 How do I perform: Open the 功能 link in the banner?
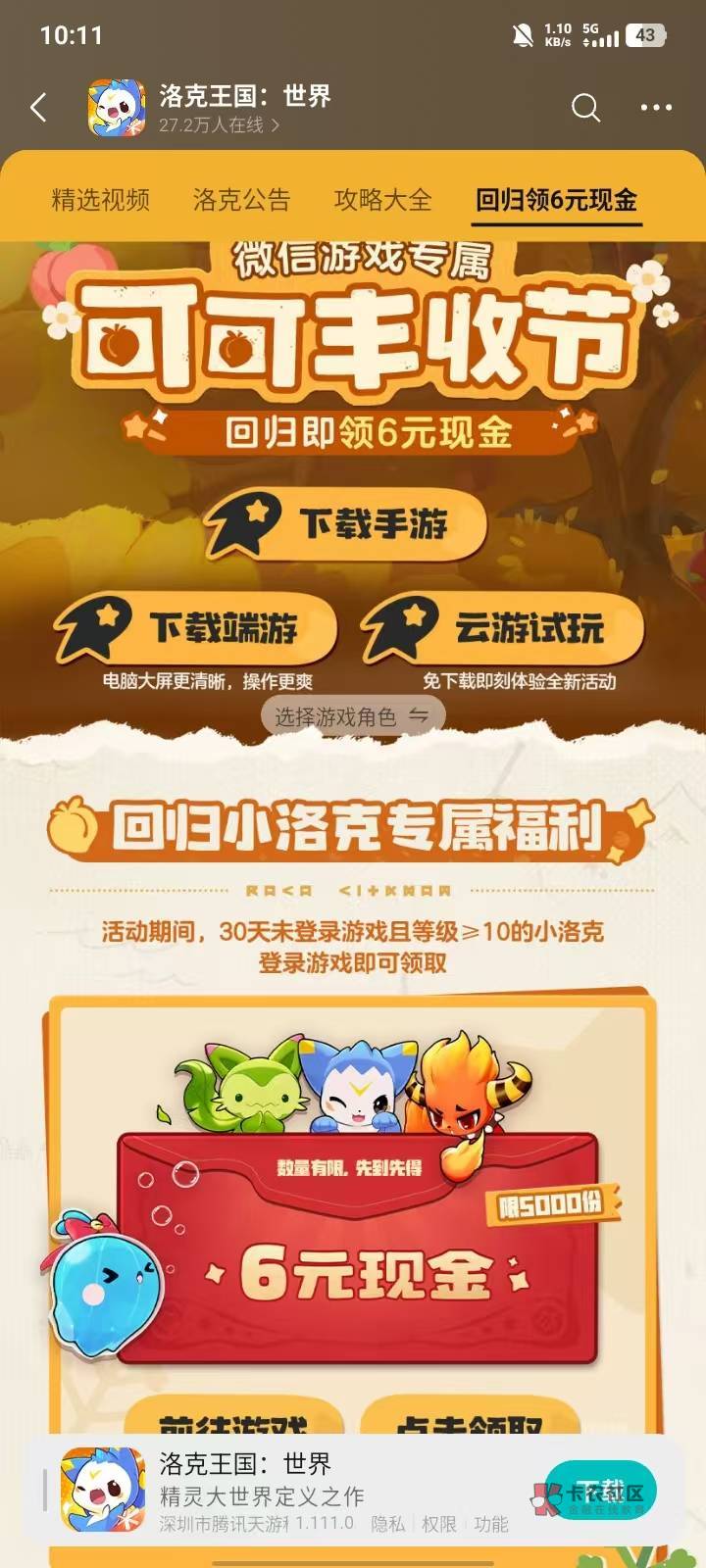tap(491, 1524)
